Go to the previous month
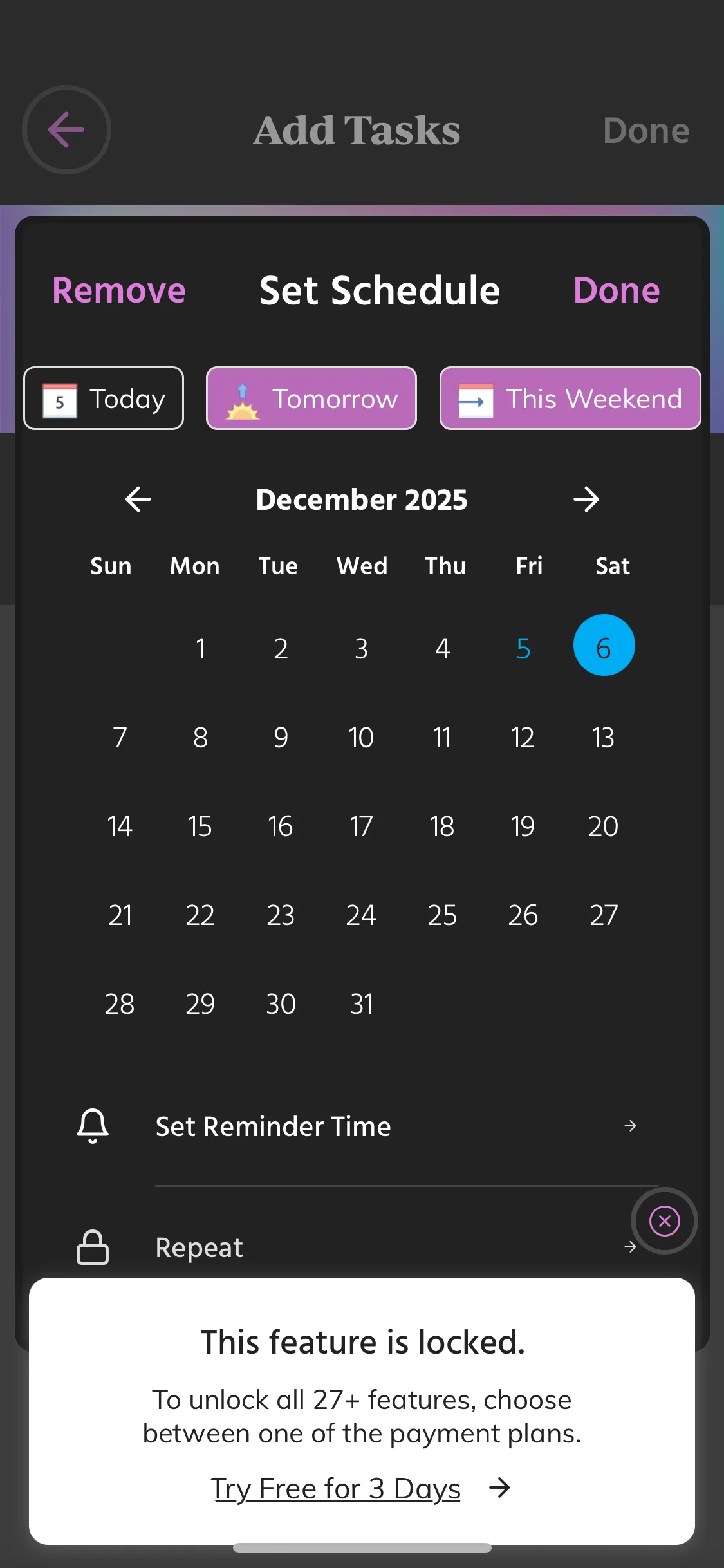Screen dimensions: 724x1568 coord(138,499)
